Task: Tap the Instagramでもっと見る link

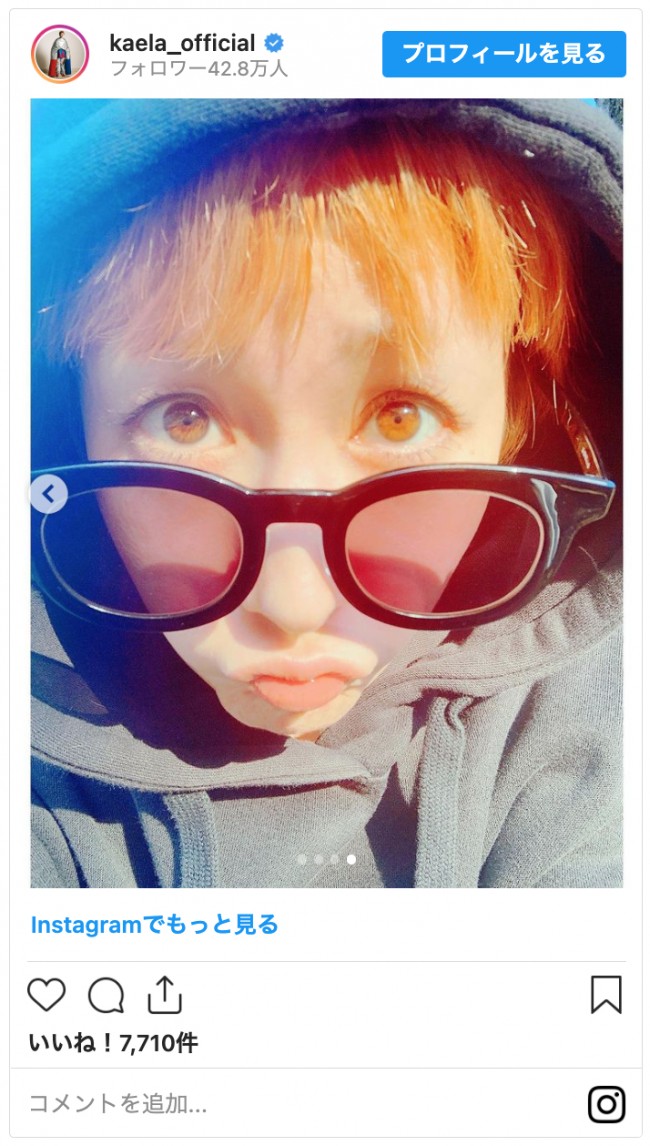Action: pyautogui.click(x=154, y=925)
